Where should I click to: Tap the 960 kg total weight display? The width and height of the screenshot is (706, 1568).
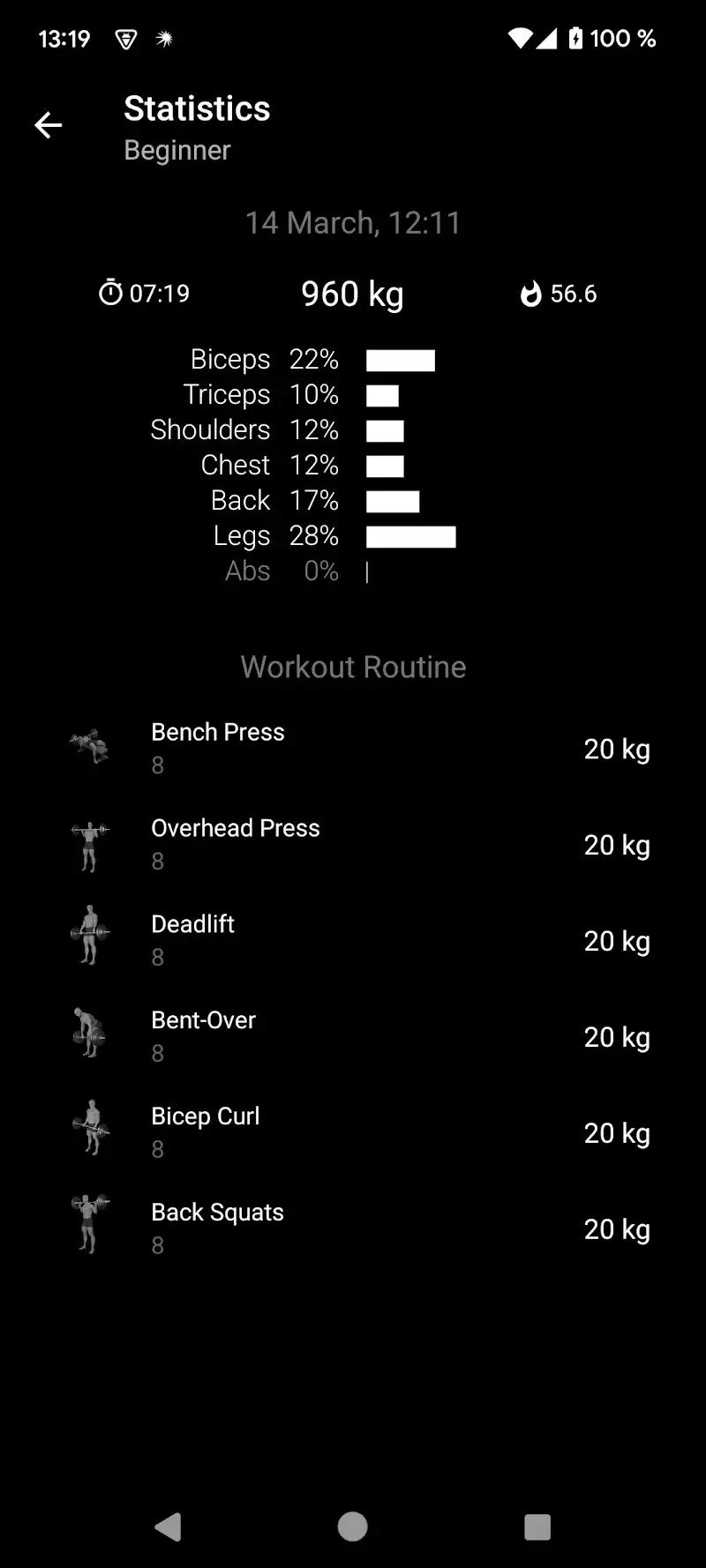tap(352, 294)
